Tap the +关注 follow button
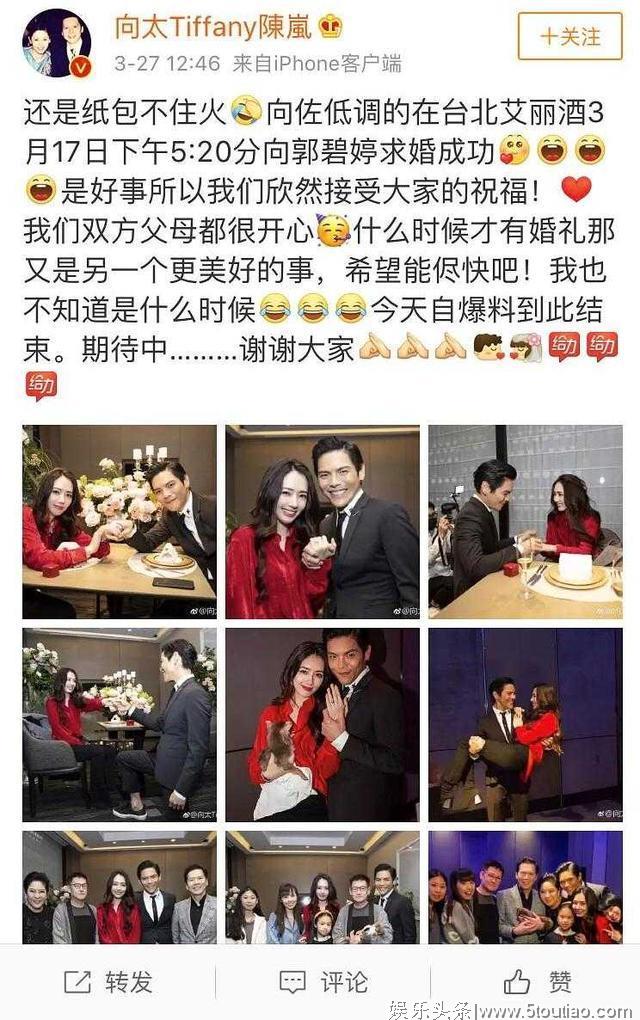Image resolution: width=640 pixels, height=1020 pixels. [569, 37]
